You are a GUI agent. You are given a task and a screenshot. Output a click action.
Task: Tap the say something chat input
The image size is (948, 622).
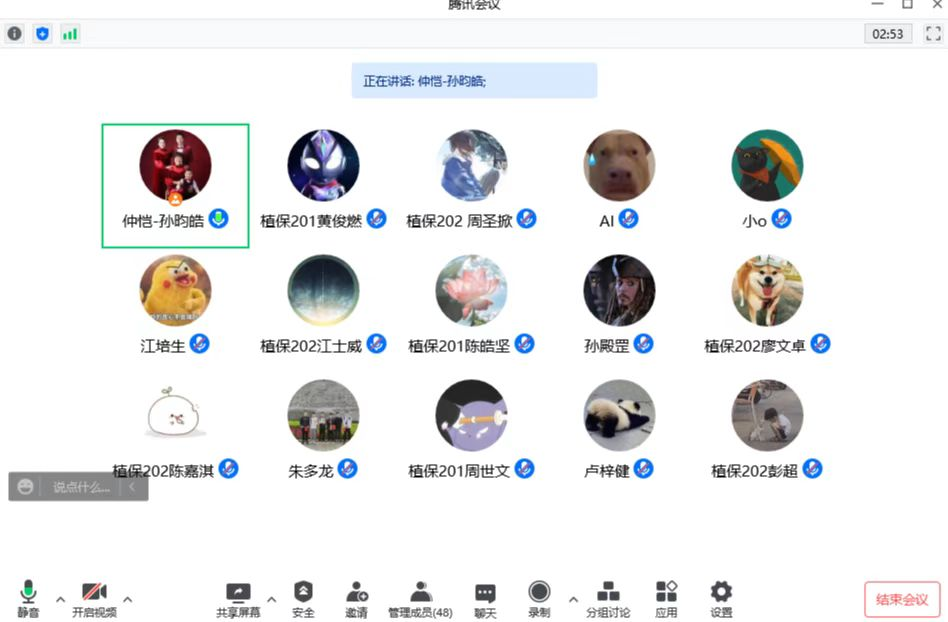coord(80,487)
